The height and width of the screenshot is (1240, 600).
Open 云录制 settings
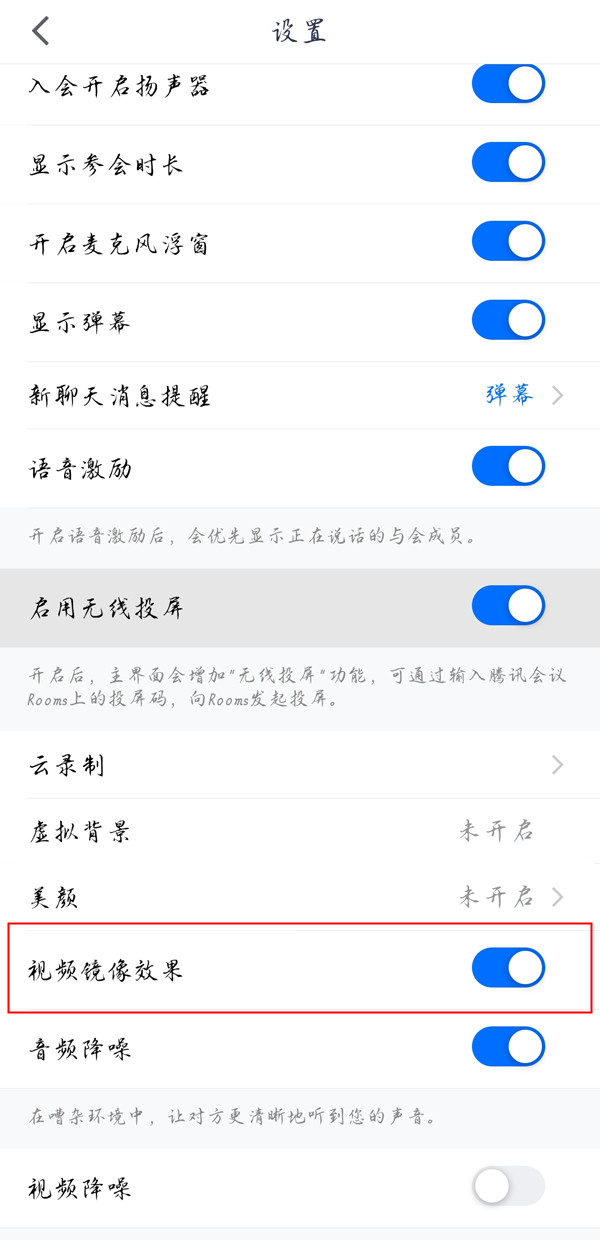[x=300, y=766]
